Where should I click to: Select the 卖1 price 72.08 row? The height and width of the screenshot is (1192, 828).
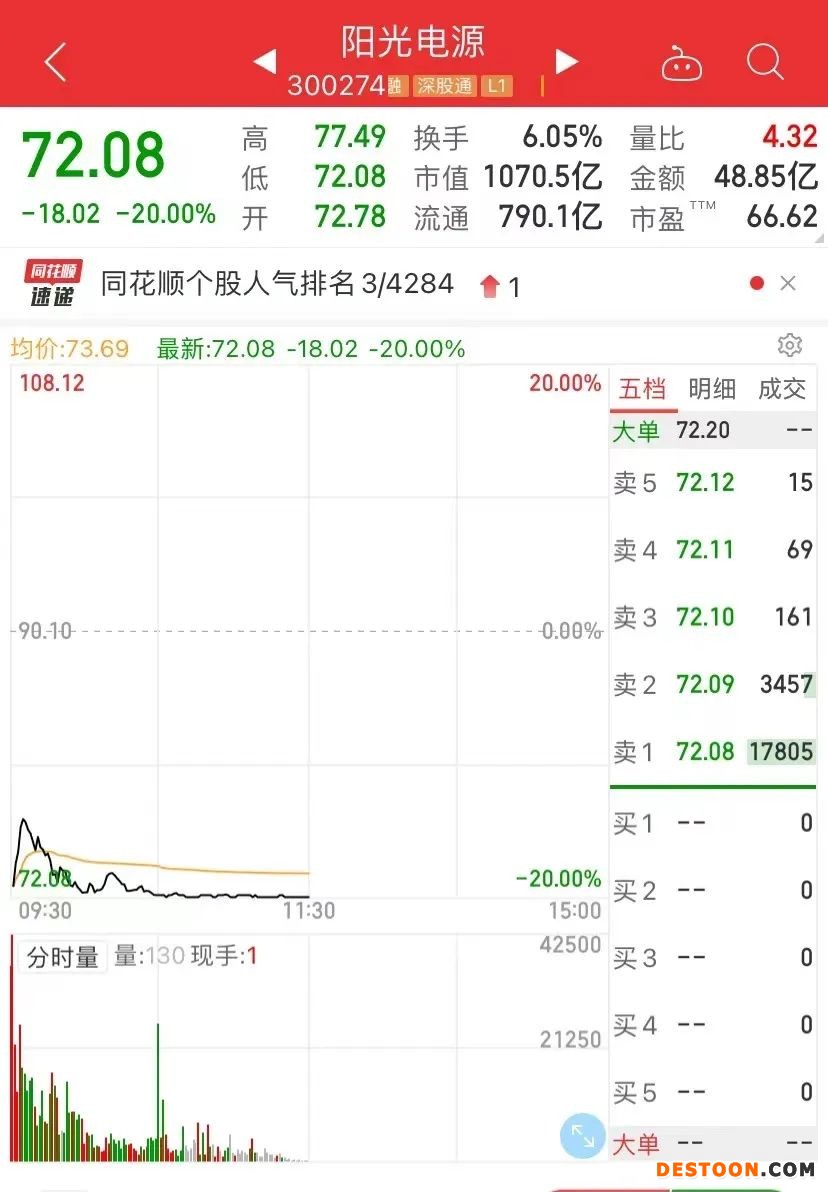point(713,752)
